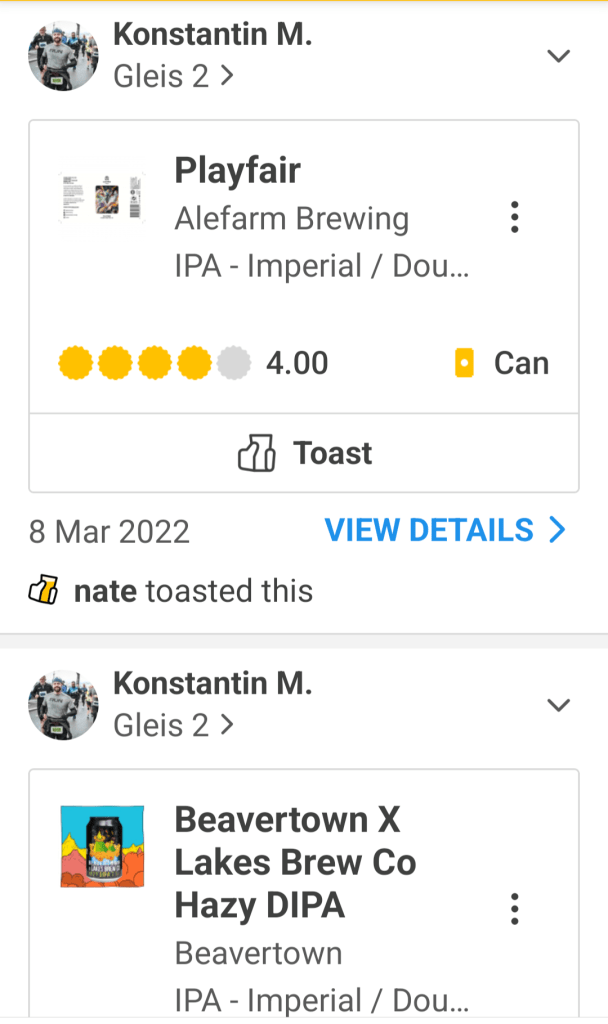Viewport: 608px width, 1024px height.
Task: Toast the Playfair check-in
Action: [x=304, y=454]
